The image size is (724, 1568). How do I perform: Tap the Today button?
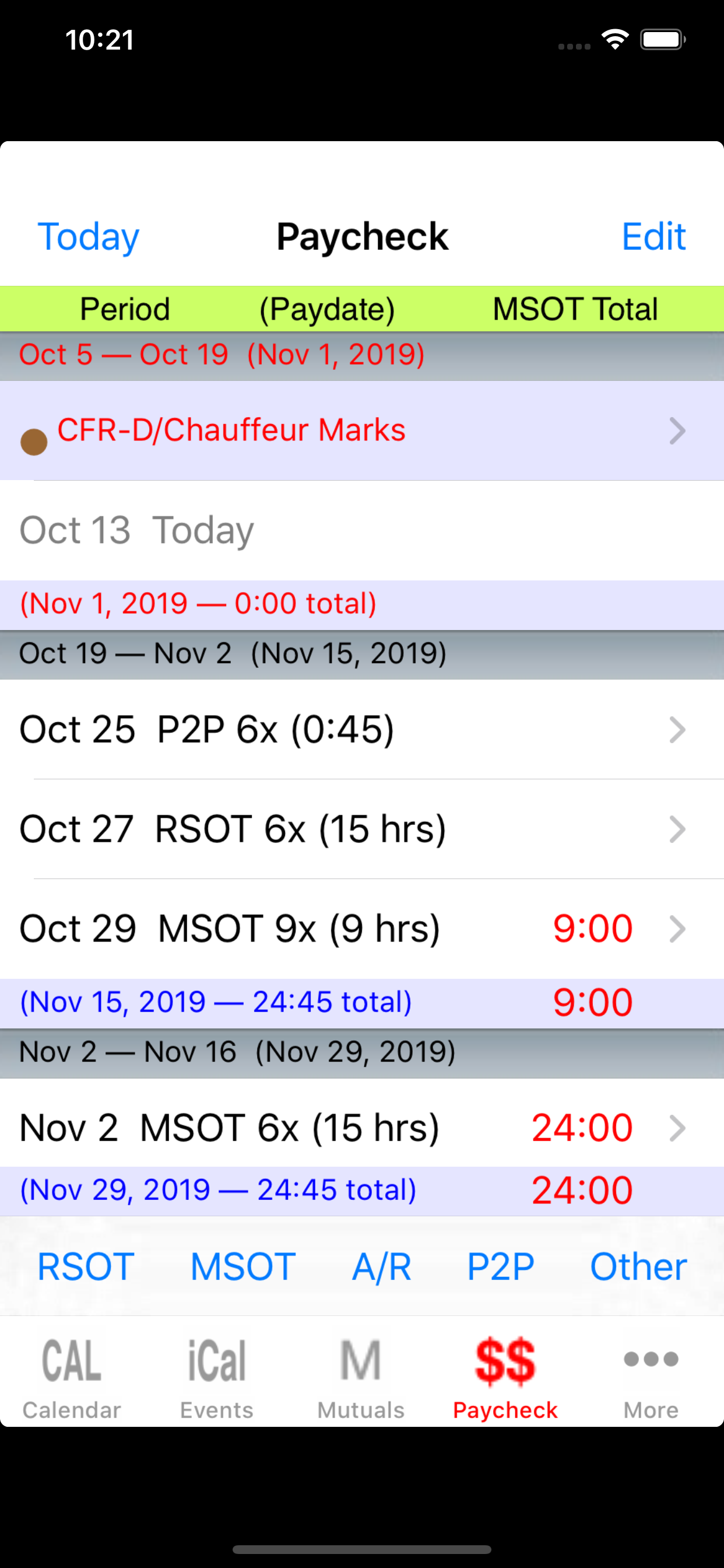[x=88, y=236]
